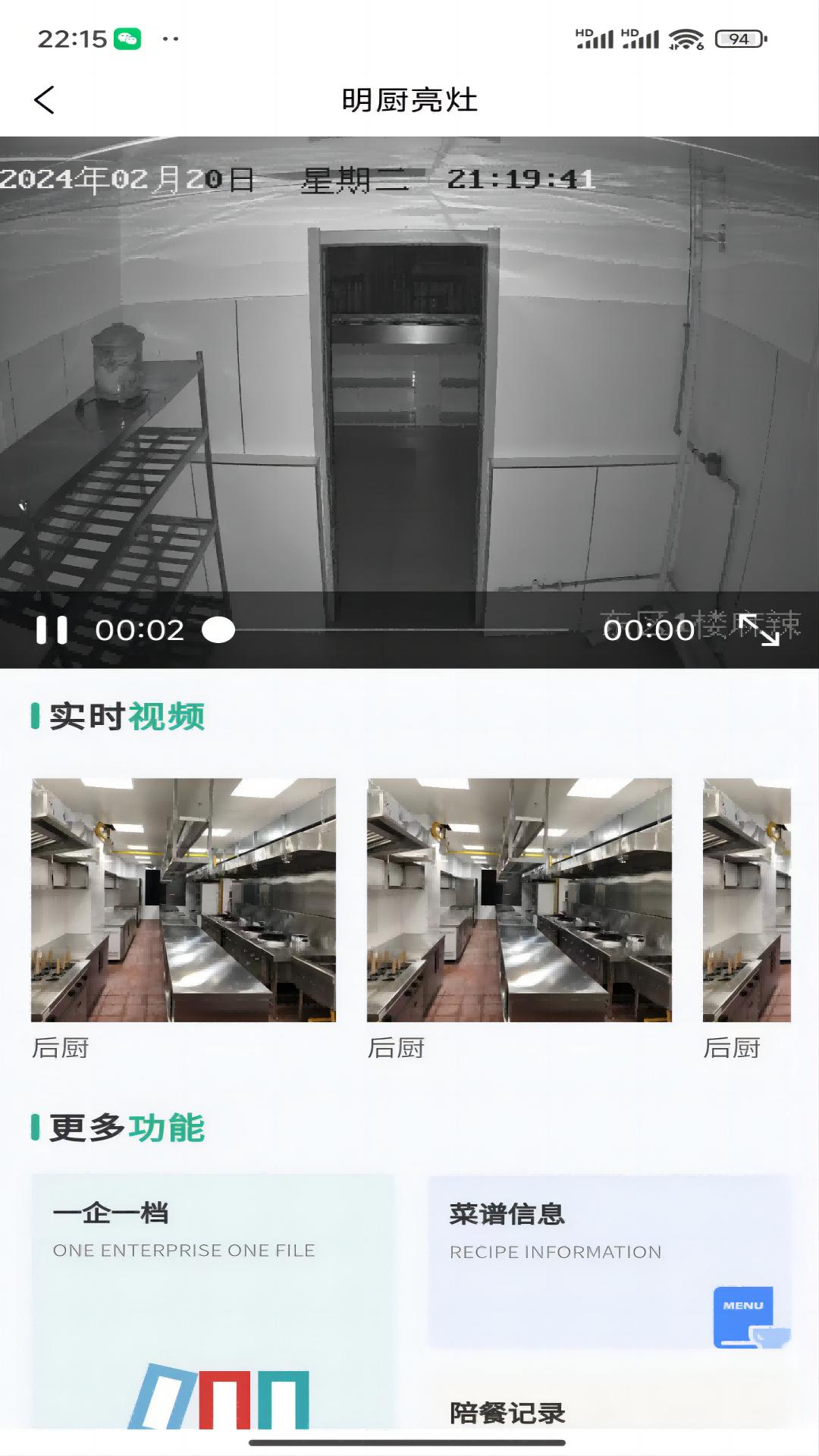
Task: Expand the video to fullscreen
Action: coord(759,630)
